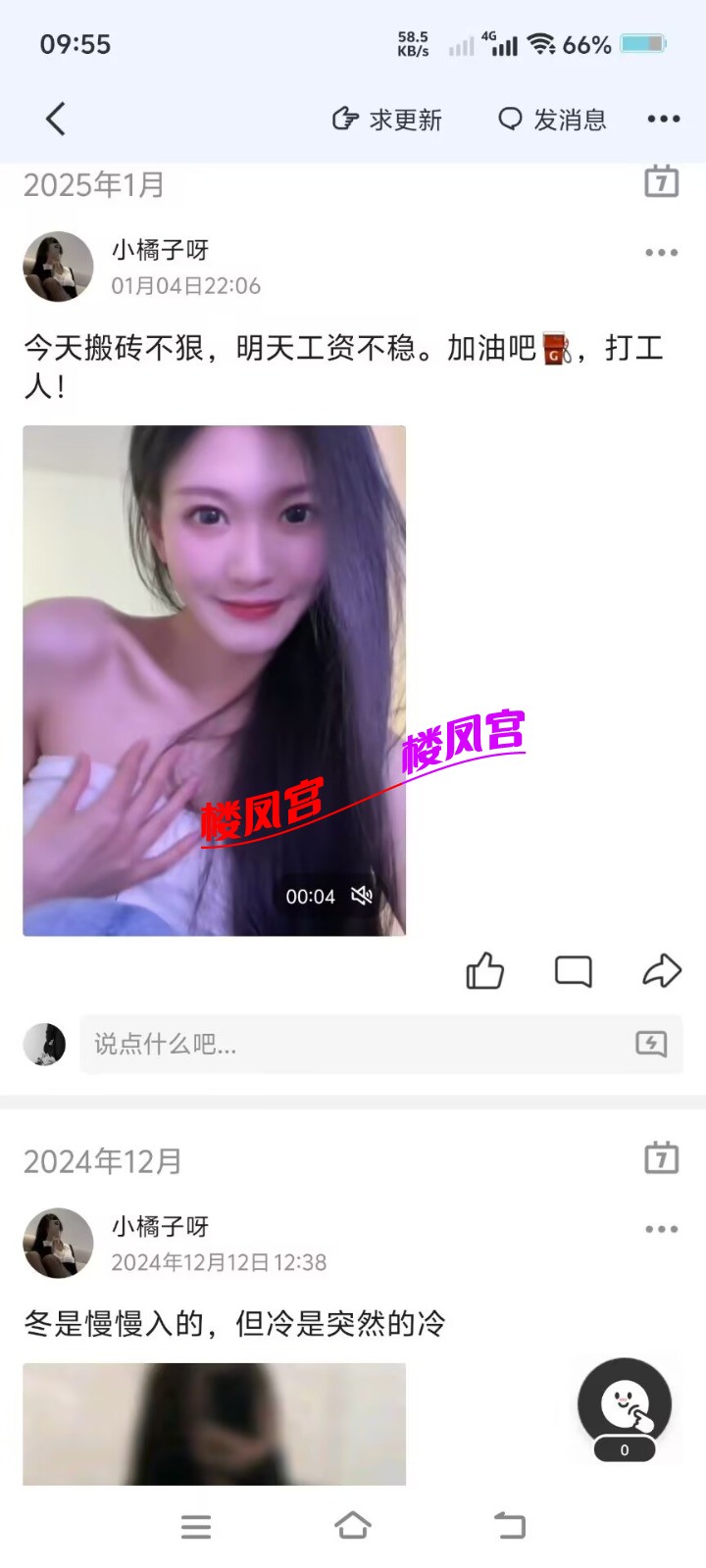
Task: Open the picture icon in comment box
Action: 651,1044
